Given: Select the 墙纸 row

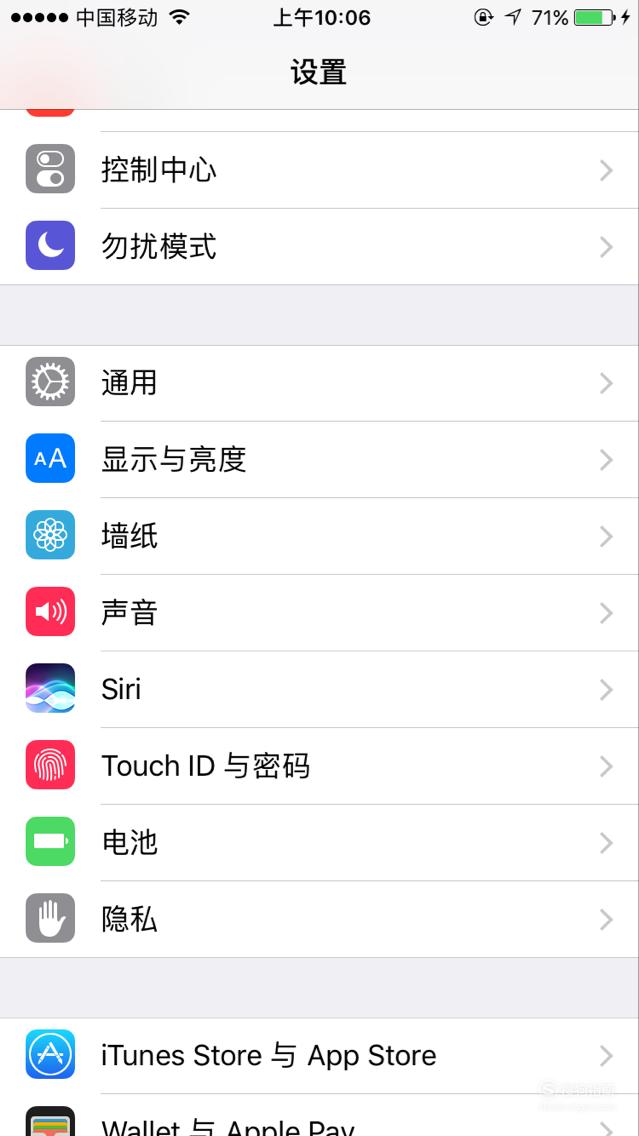Looking at the screenshot, I should point(319,537).
